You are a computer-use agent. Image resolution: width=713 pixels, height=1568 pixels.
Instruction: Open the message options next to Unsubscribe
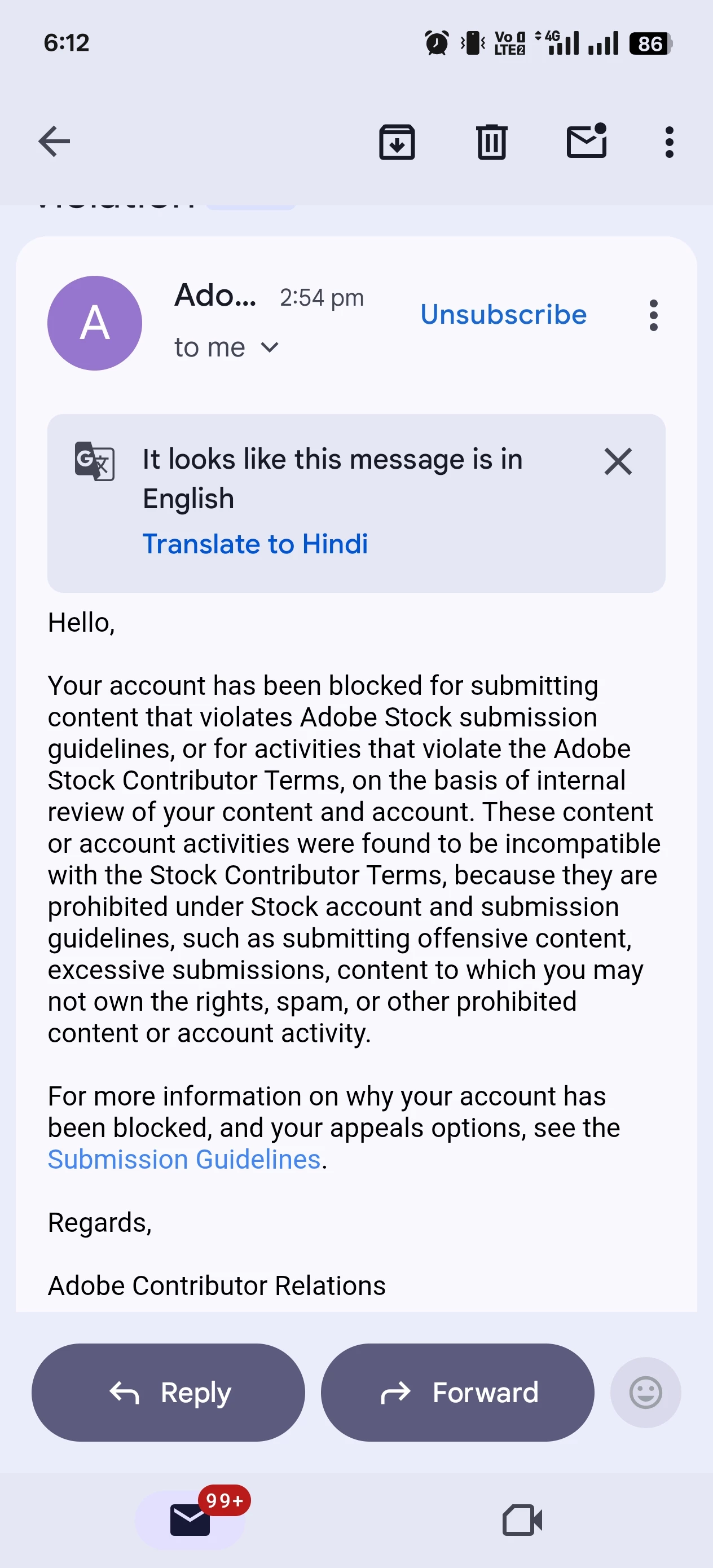pos(653,315)
